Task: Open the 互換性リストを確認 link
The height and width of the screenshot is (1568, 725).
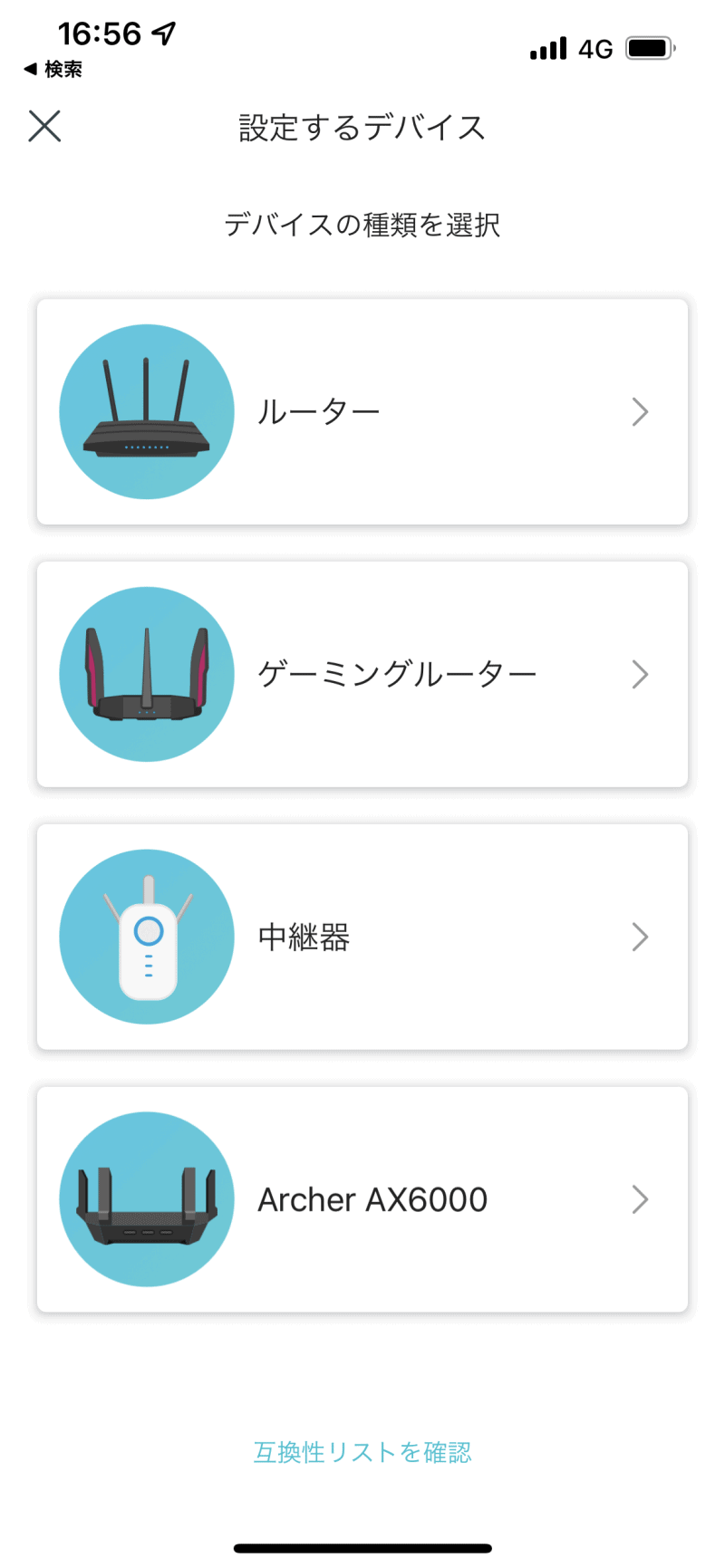Action: [362, 1452]
